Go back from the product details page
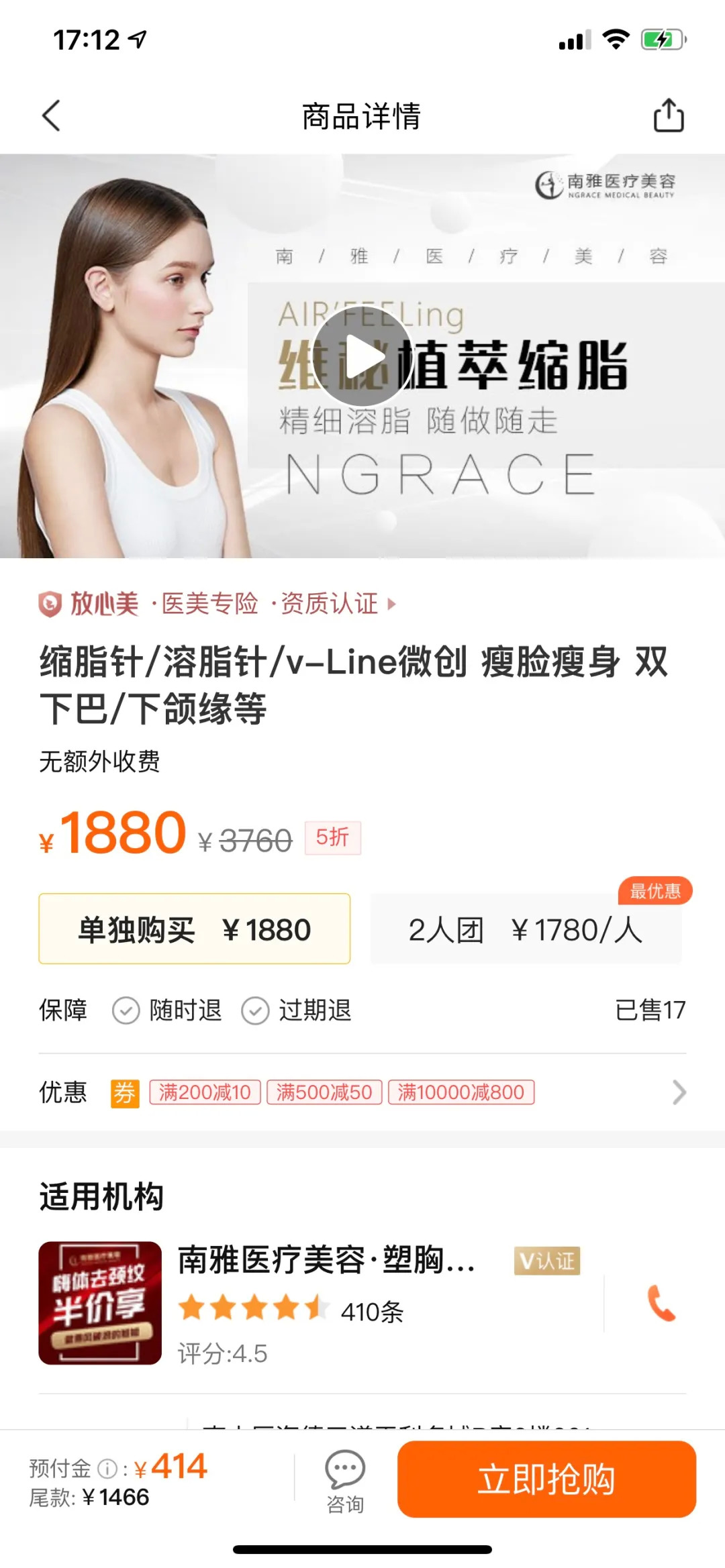The image size is (725, 1568). coord(51,115)
